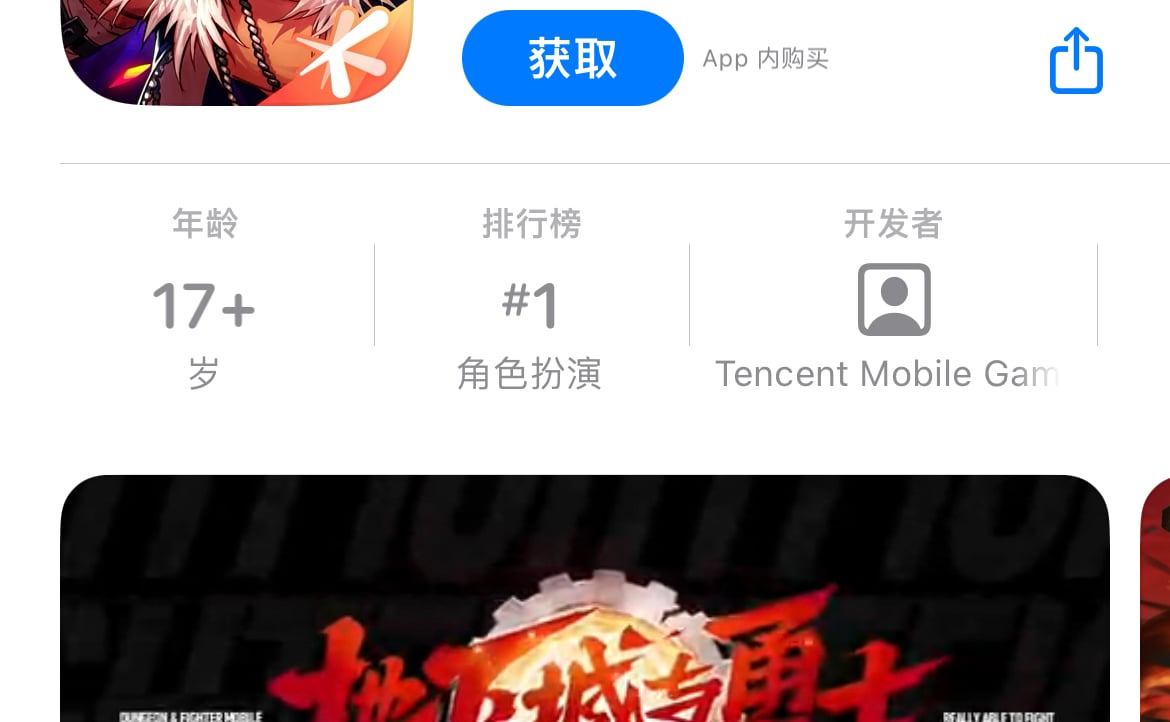Share this app page
The image size is (1170, 722).
click(1076, 61)
